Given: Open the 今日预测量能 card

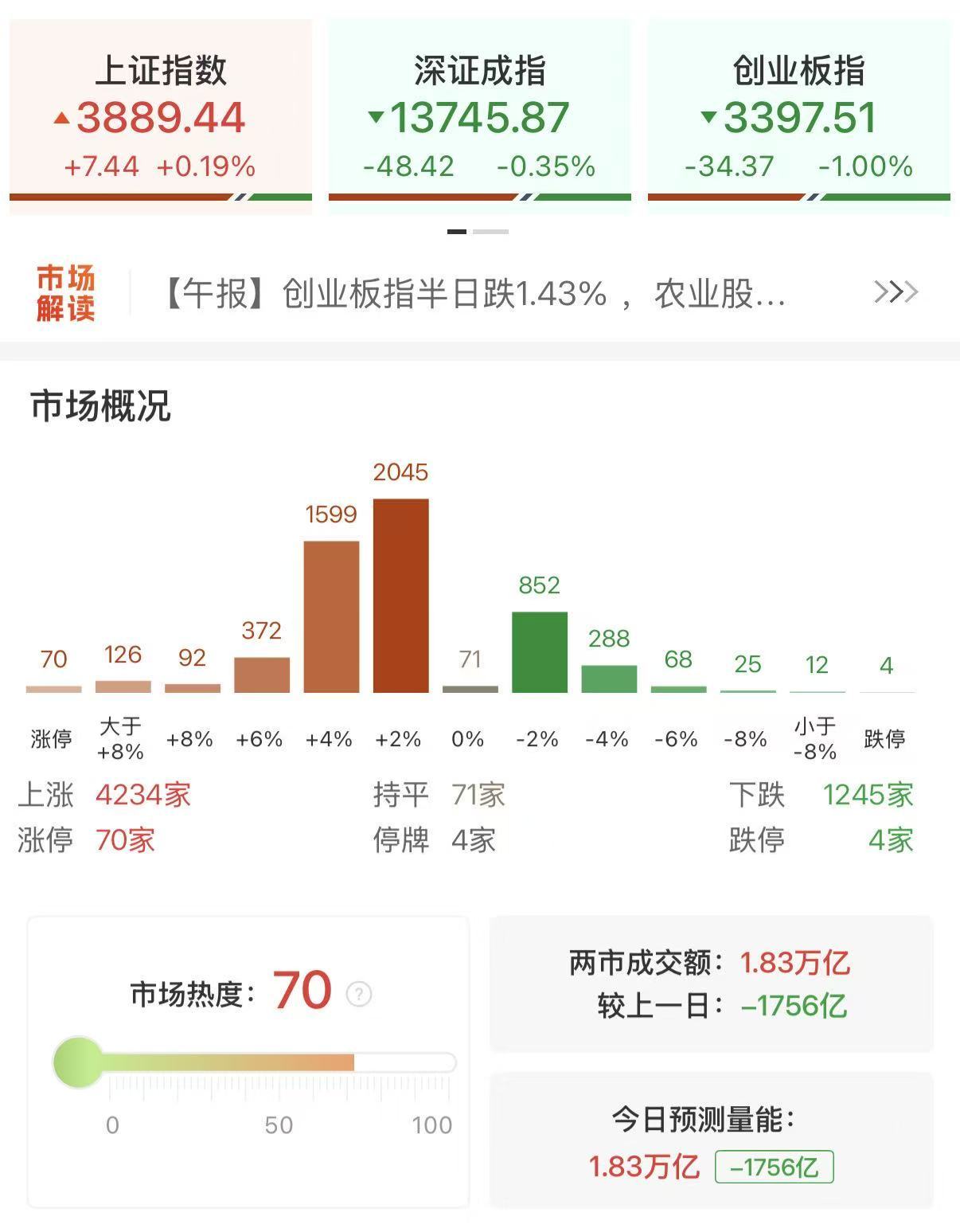Looking at the screenshot, I should [711, 1140].
